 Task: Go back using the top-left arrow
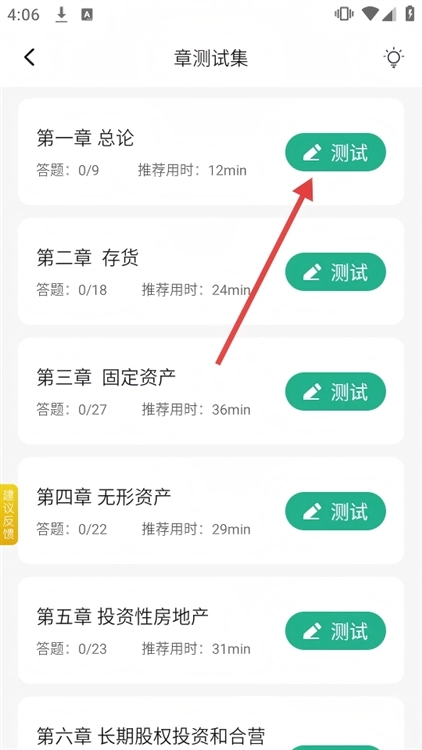click(30, 58)
